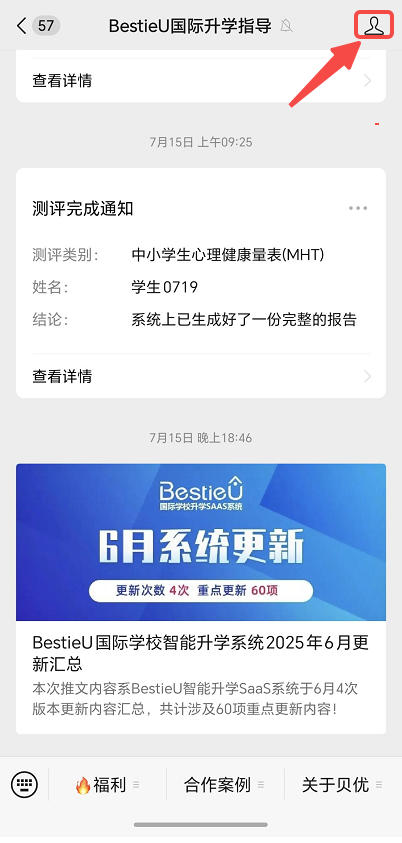Go back using the top-left arrow
Image resolution: width=402 pixels, height=843 pixels.
[22, 26]
